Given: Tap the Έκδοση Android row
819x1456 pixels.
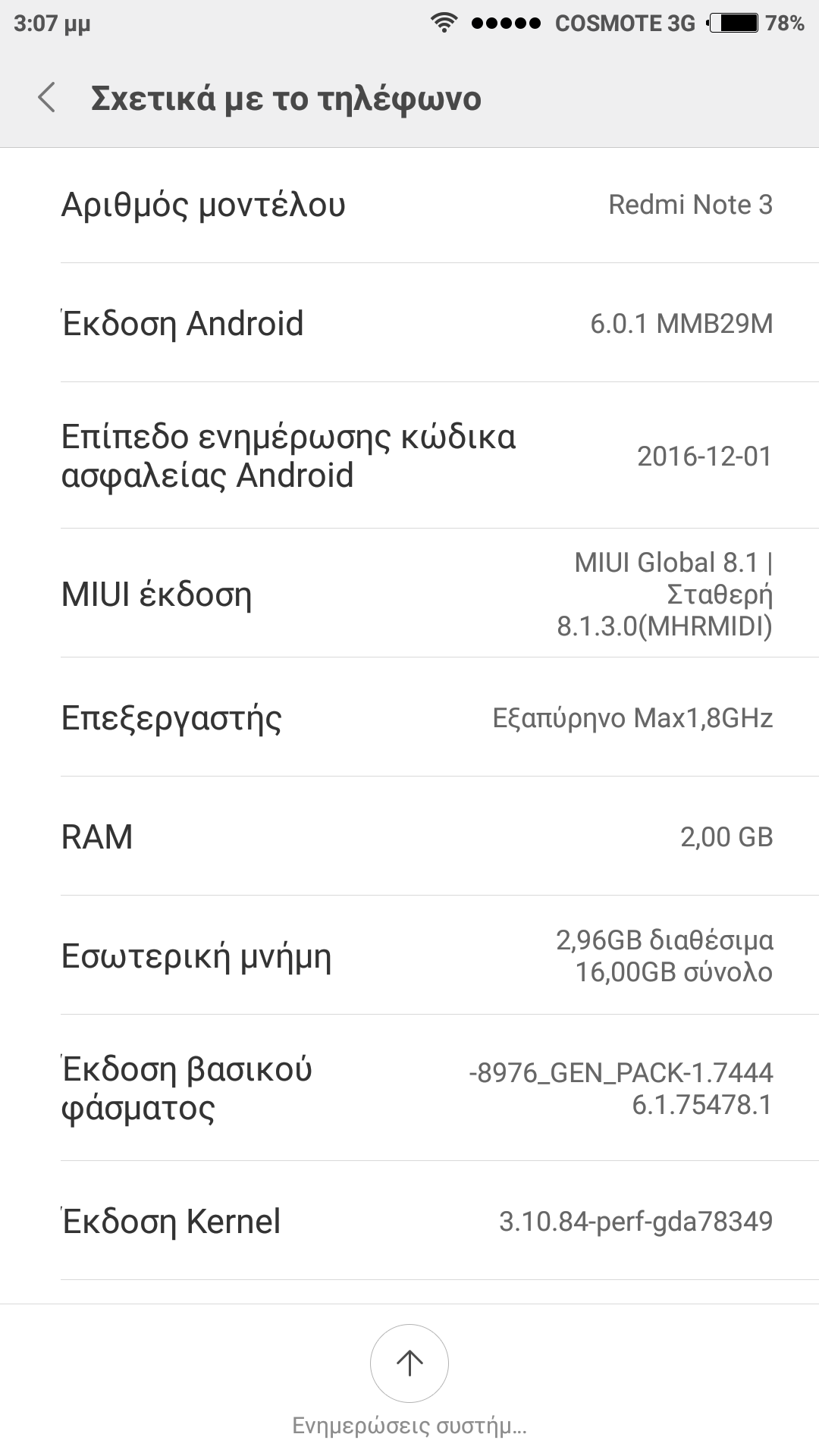Looking at the screenshot, I should click(409, 324).
